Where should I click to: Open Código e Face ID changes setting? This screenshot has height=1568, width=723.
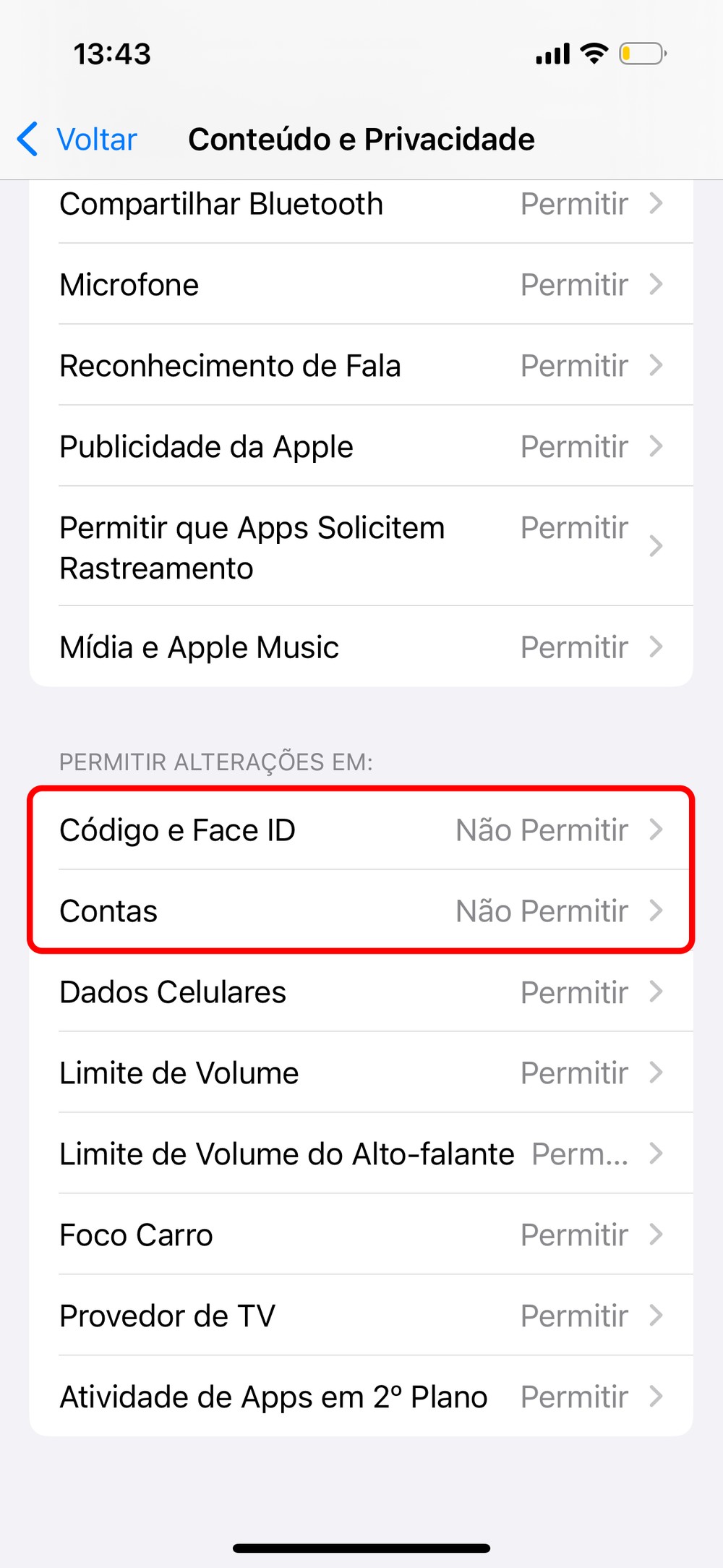point(360,830)
